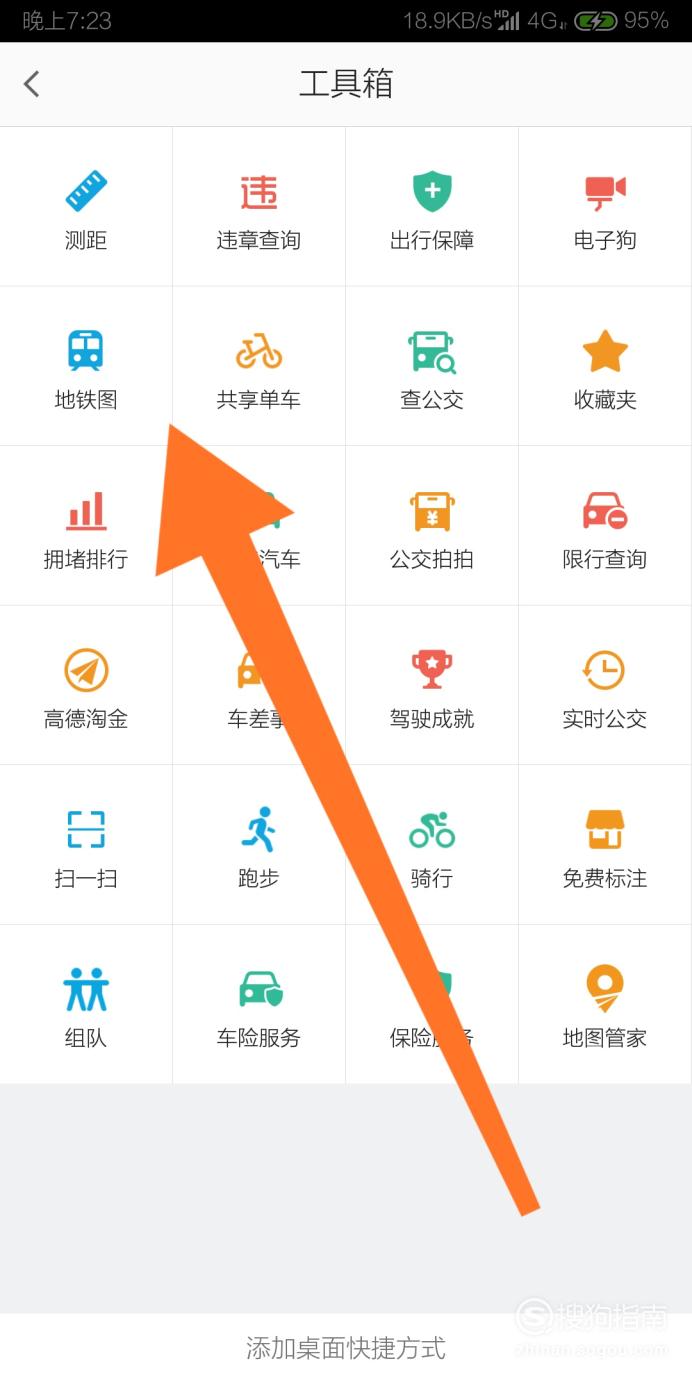Viewport: 692px width, 1384px height.
Task: Go back from the 工具箱 screen
Action: (x=32, y=84)
